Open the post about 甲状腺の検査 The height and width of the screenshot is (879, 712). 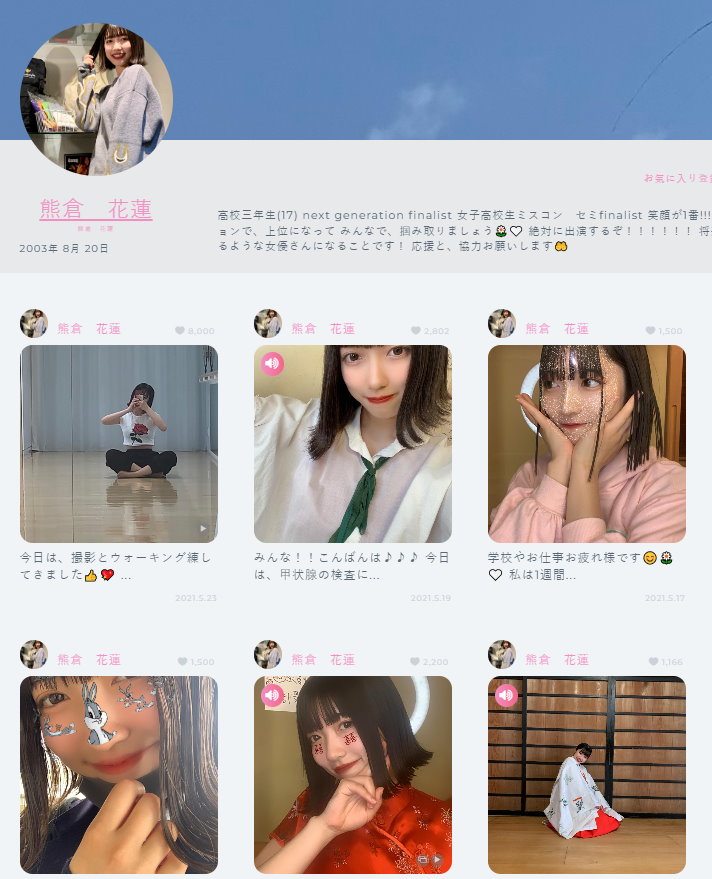(x=353, y=444)
